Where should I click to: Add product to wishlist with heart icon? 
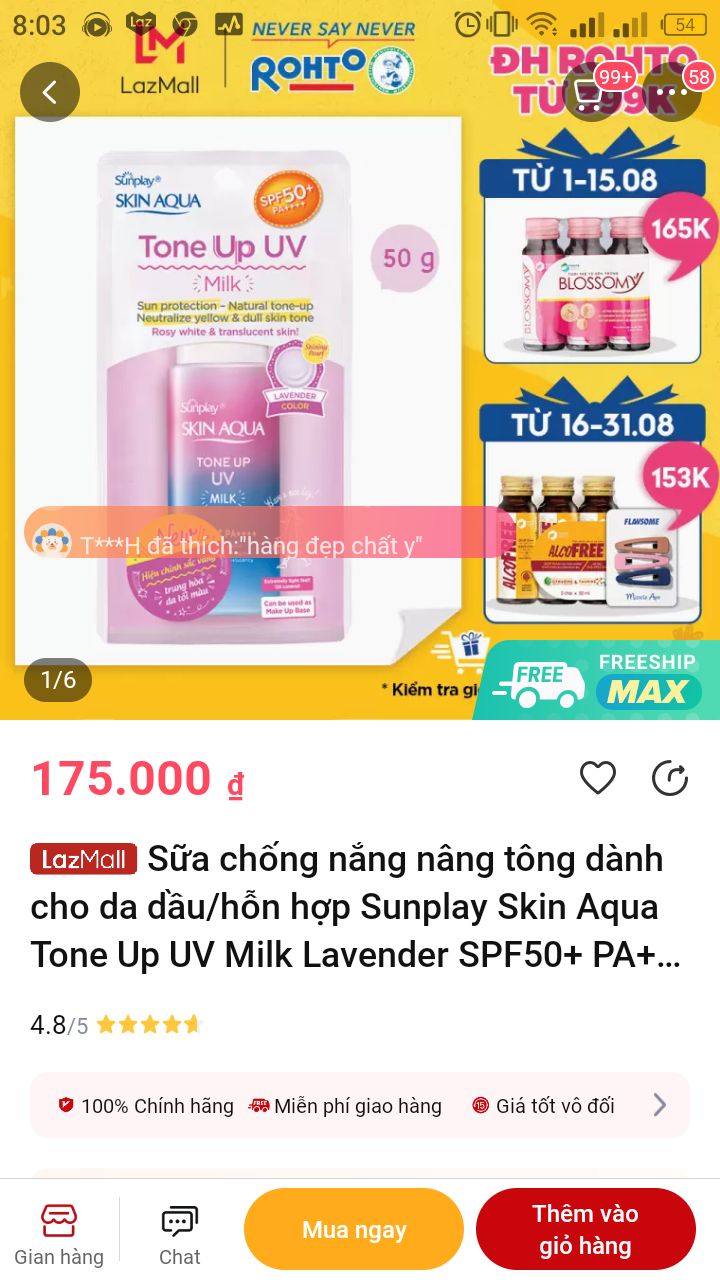pos(598,777)
